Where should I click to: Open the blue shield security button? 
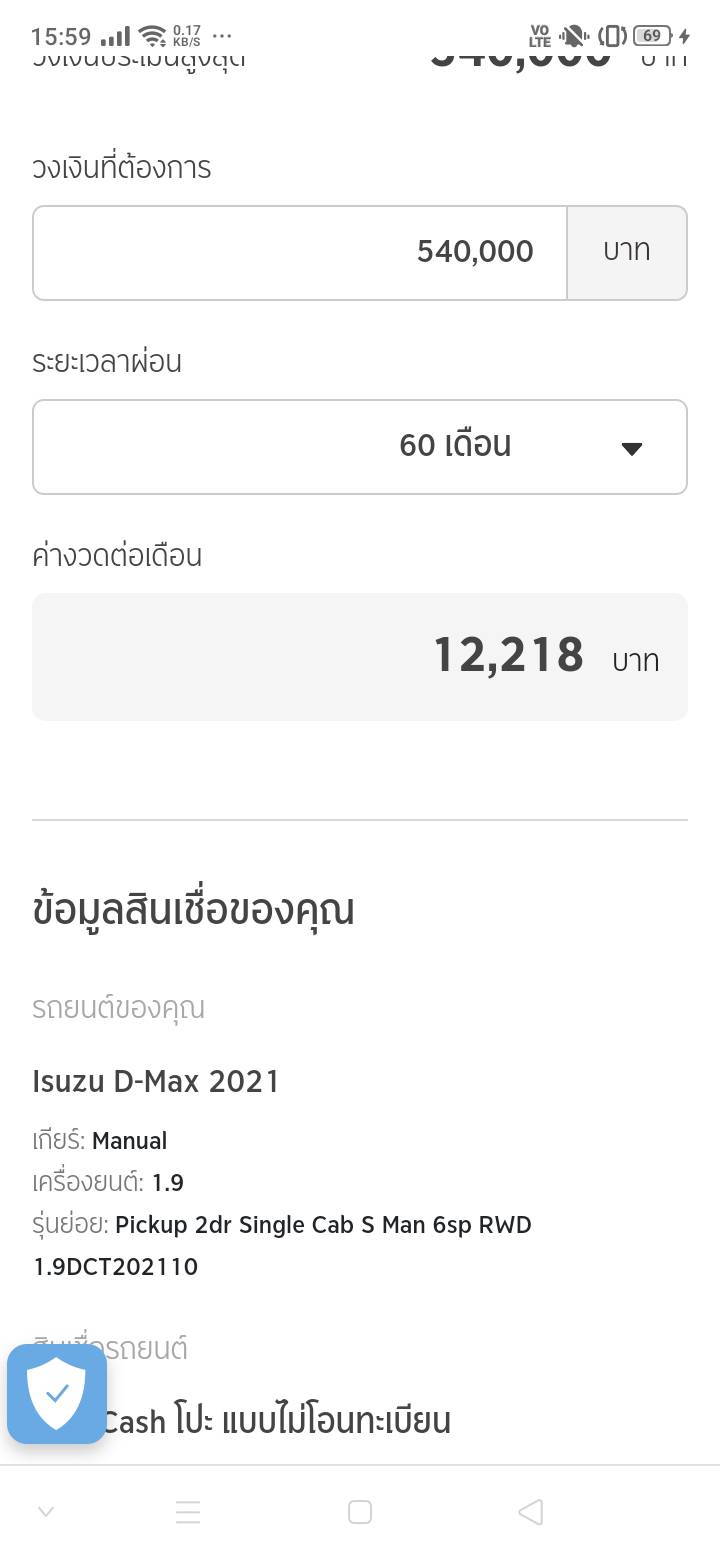pos(57,1393)
